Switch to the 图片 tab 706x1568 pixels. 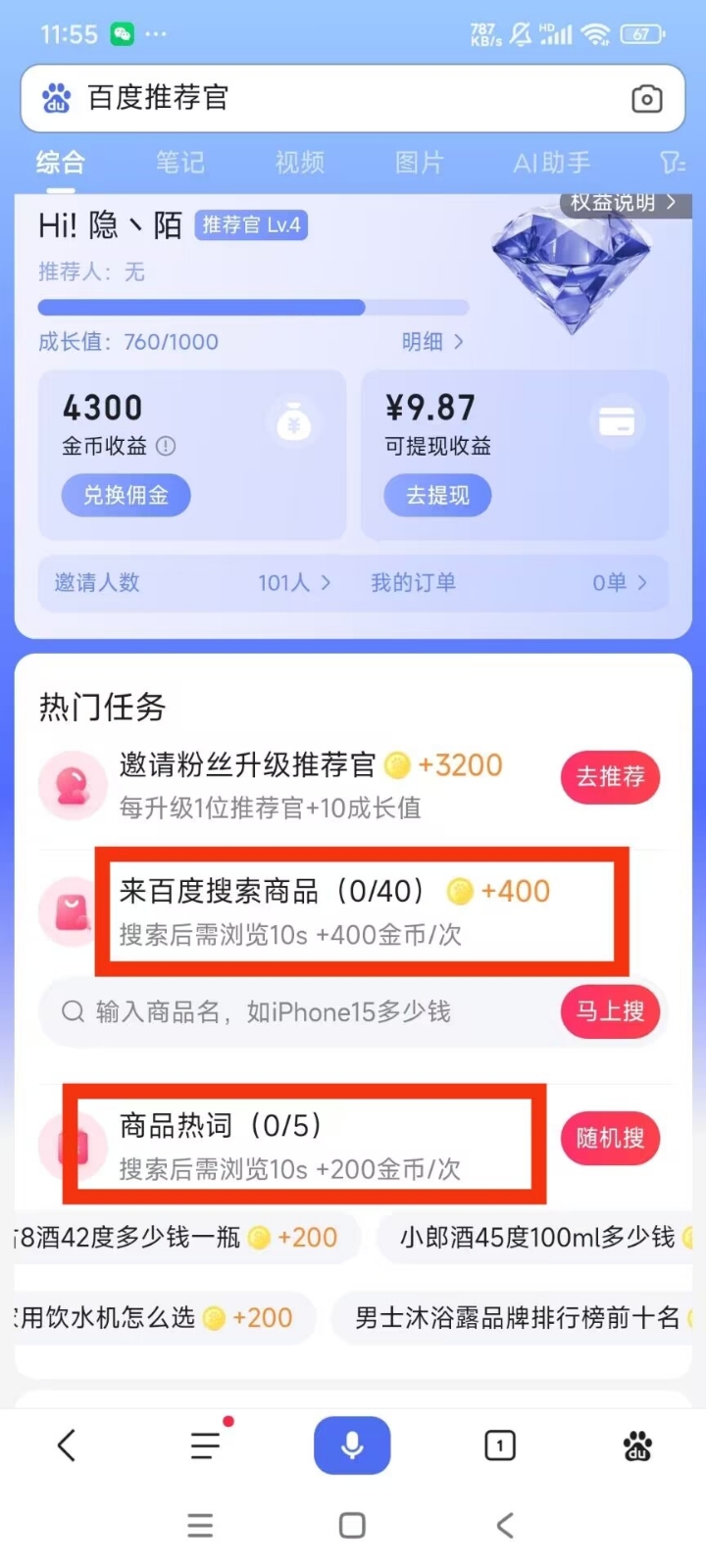420,163
